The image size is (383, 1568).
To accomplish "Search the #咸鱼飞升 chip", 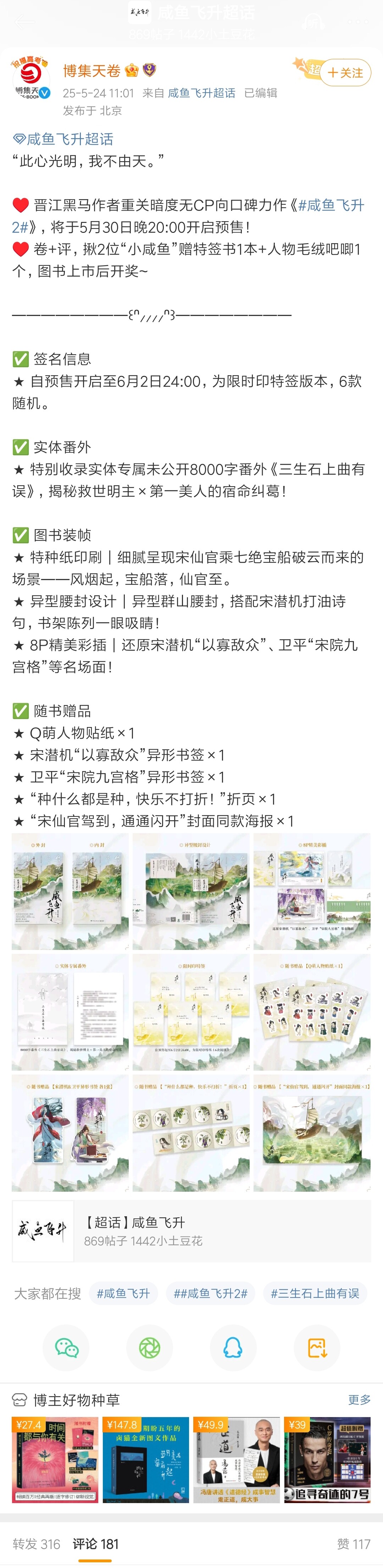I will tap(123, 1294).
